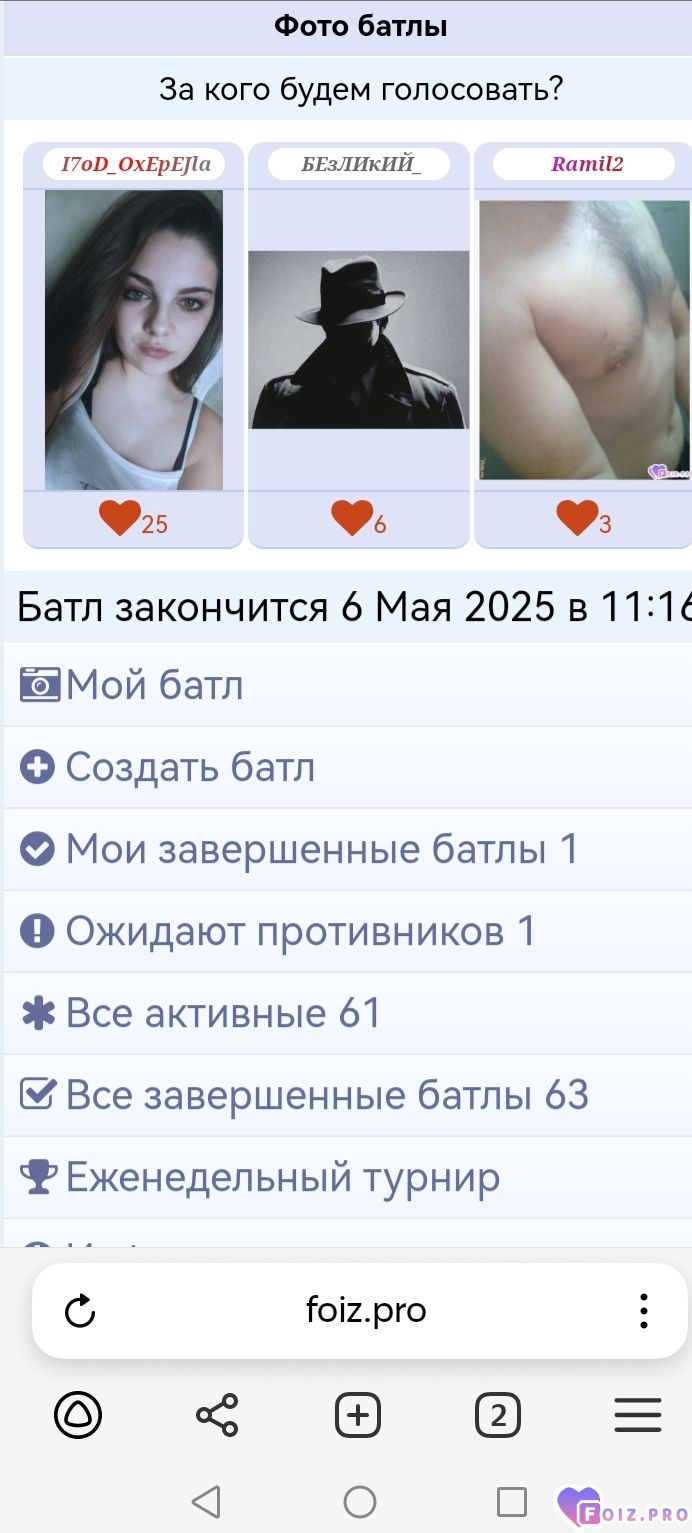The image size is (692, 1533).
Task: Go back with system back button
Action: click(x=205, y=1501)
